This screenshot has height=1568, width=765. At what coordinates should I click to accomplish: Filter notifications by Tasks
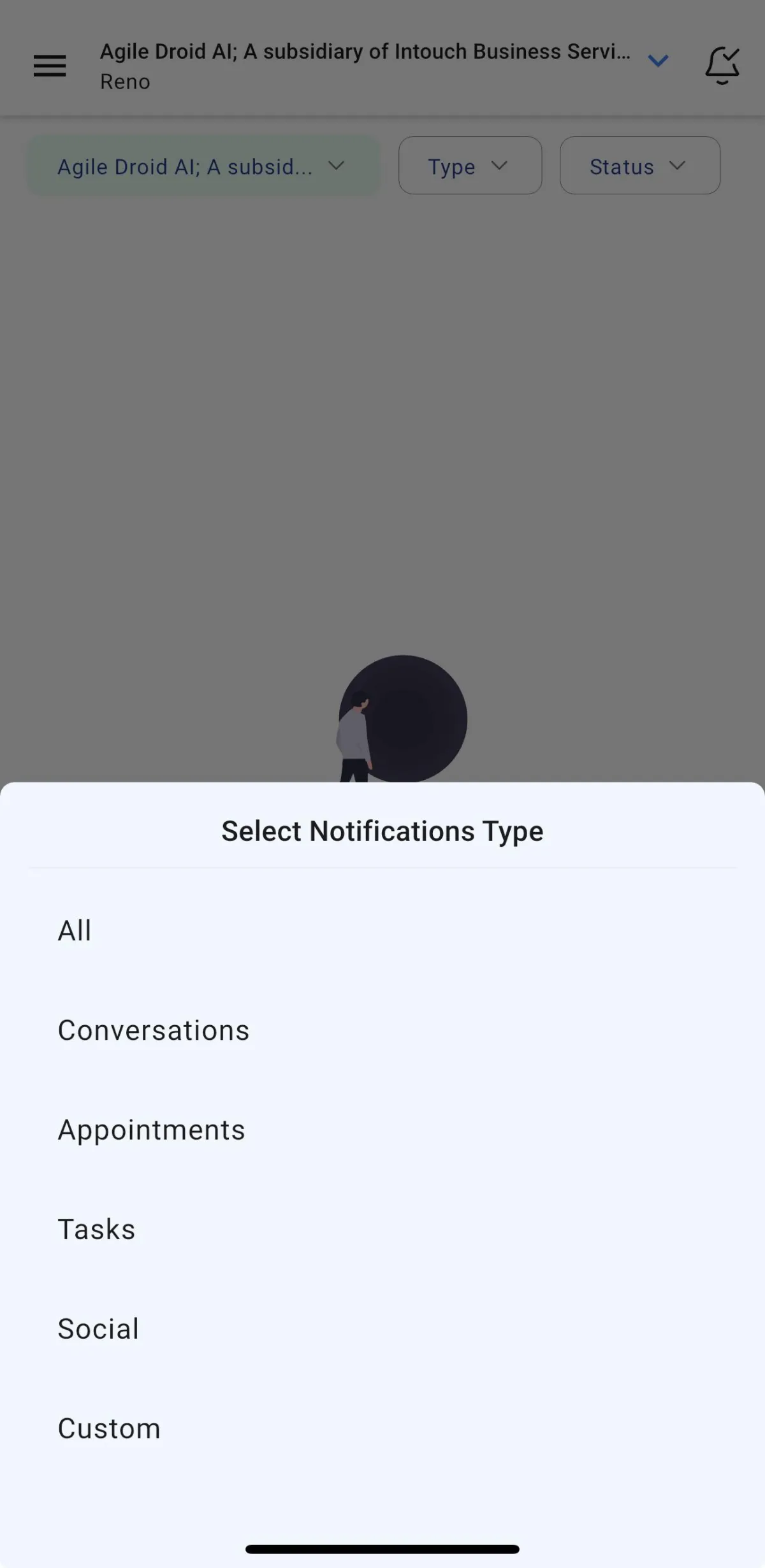(x=382, y=1229)
